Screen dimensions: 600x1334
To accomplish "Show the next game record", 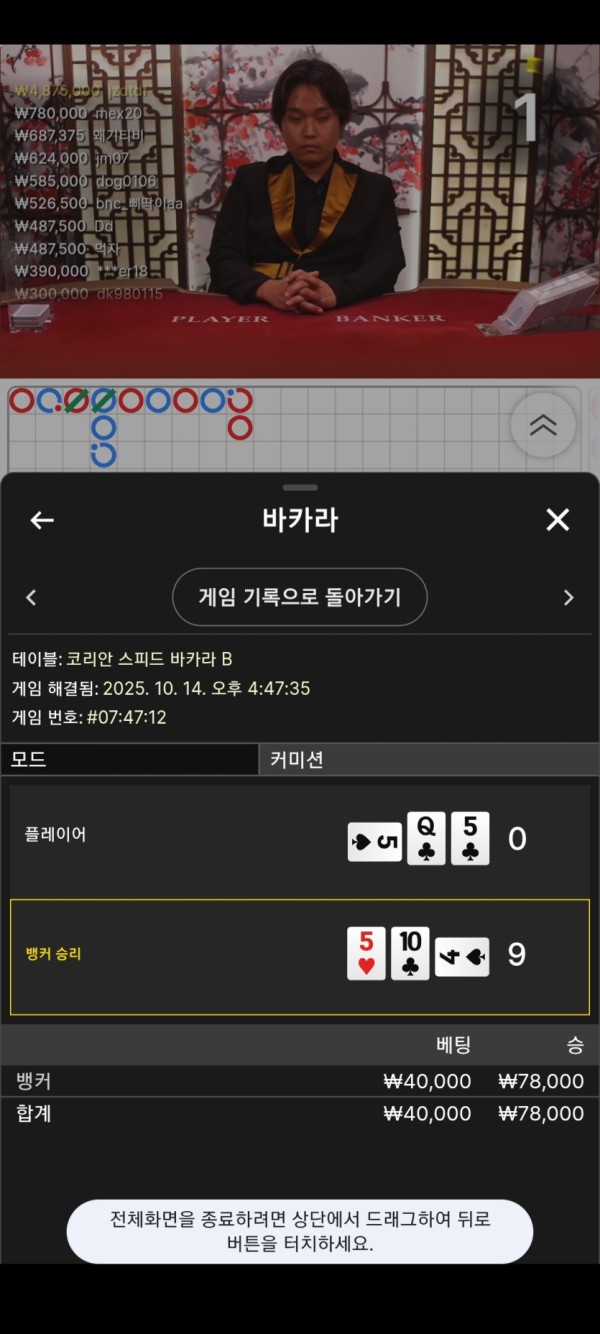I will coord(568,597).
